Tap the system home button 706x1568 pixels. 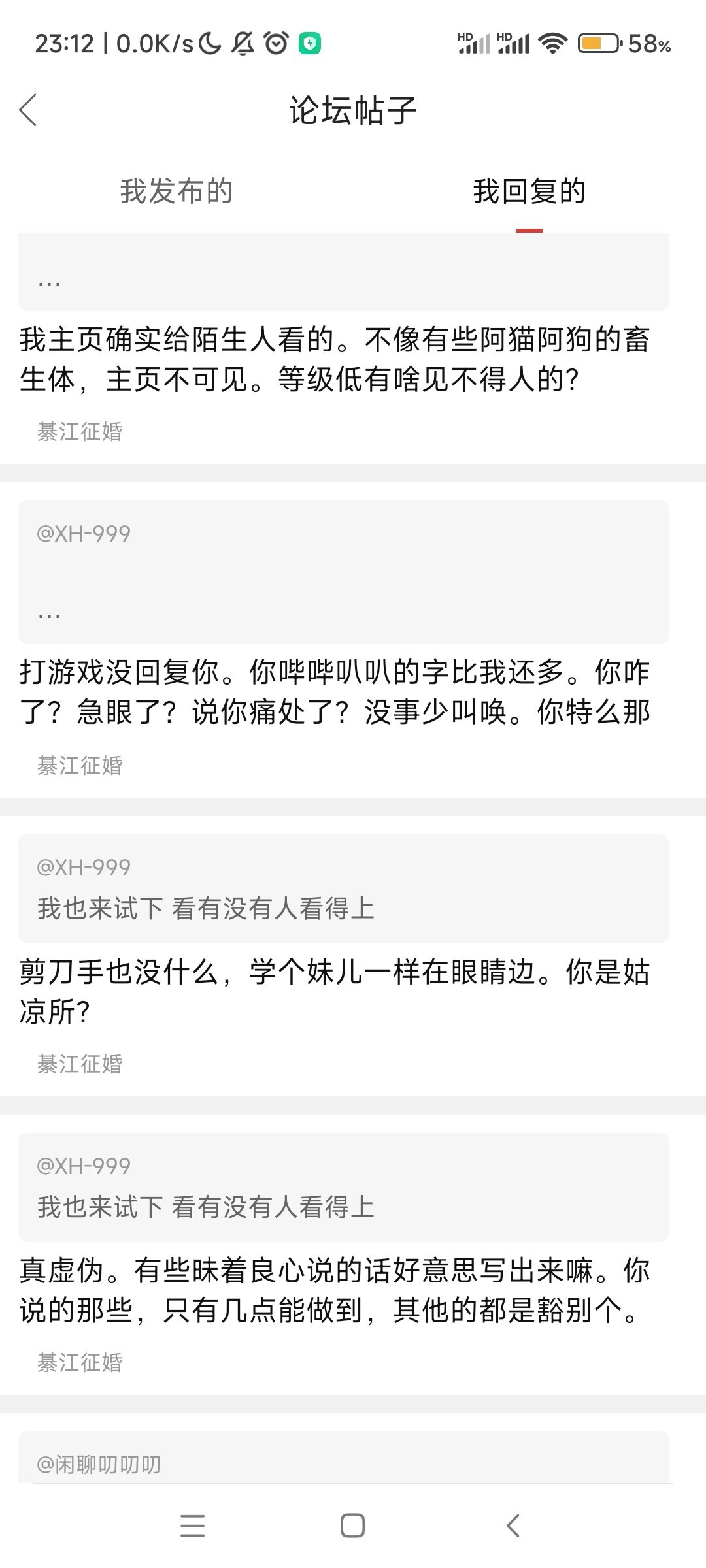click(352, 1526)
